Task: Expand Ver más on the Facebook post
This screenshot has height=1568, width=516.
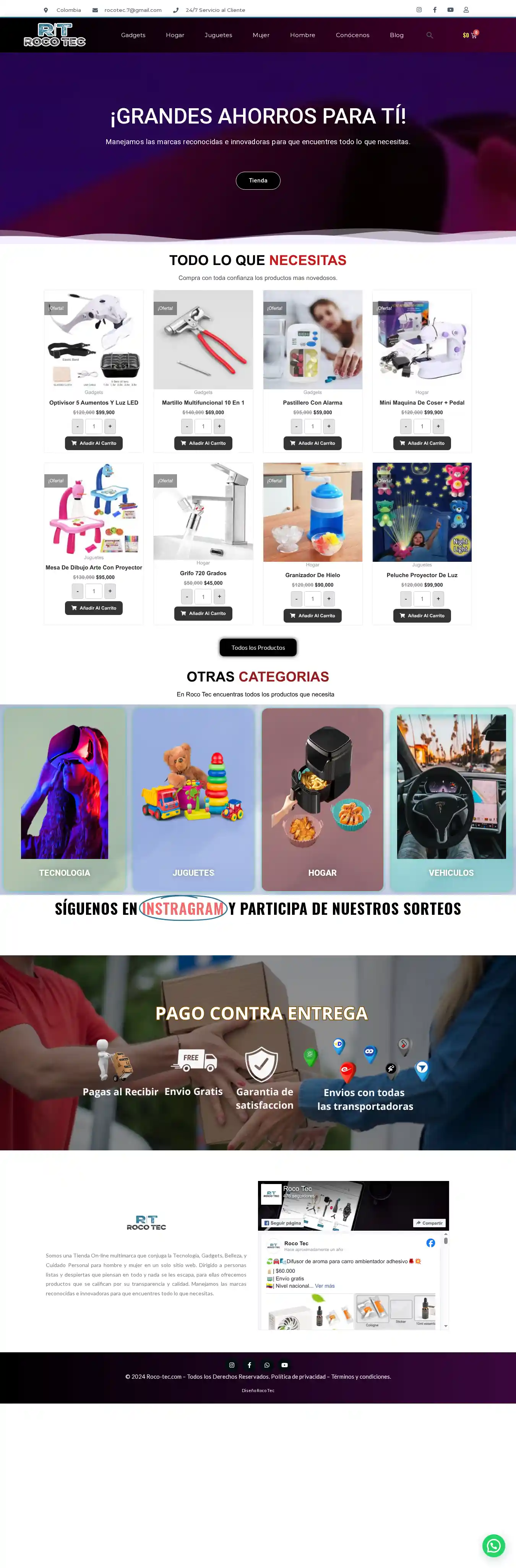Action: coord(325,1286)
